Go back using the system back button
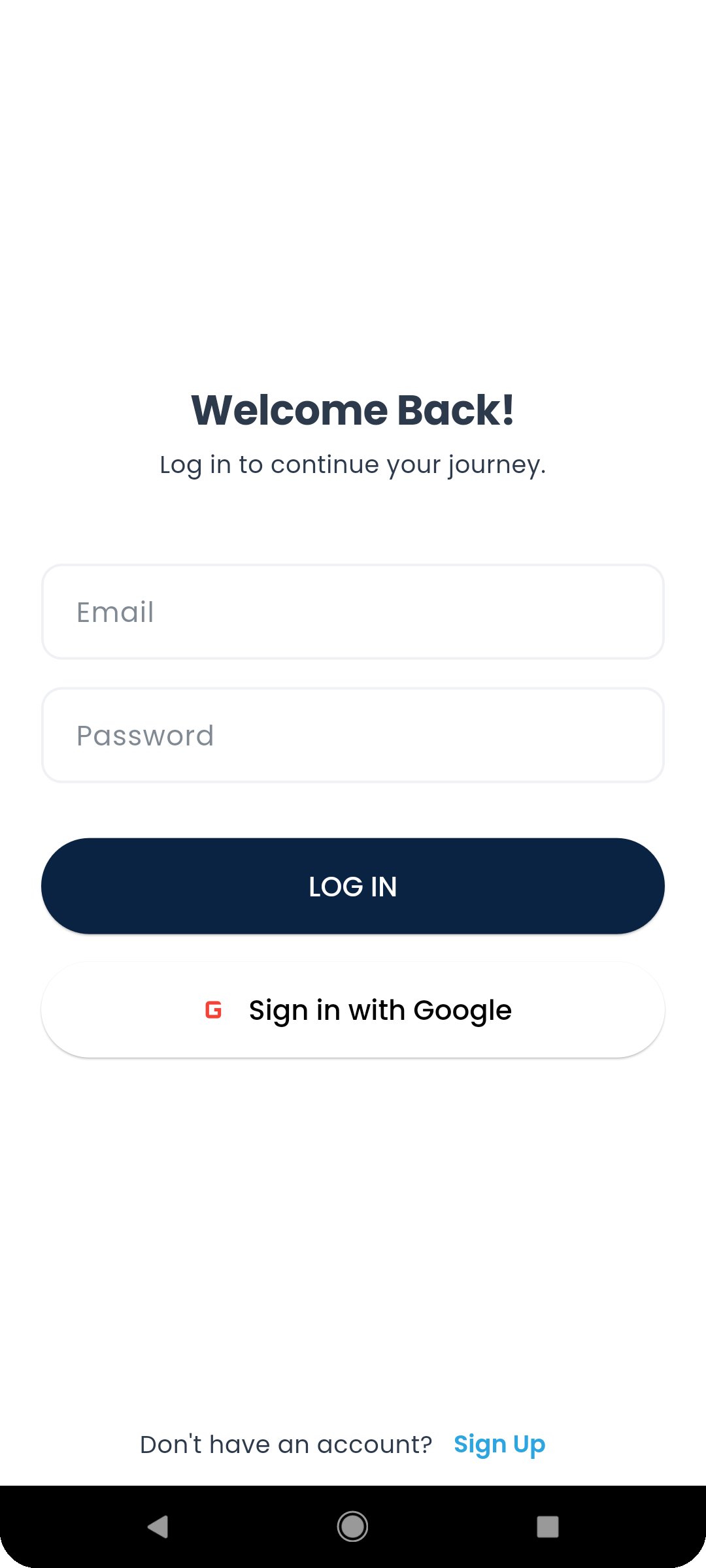 tap(158, 1527)
